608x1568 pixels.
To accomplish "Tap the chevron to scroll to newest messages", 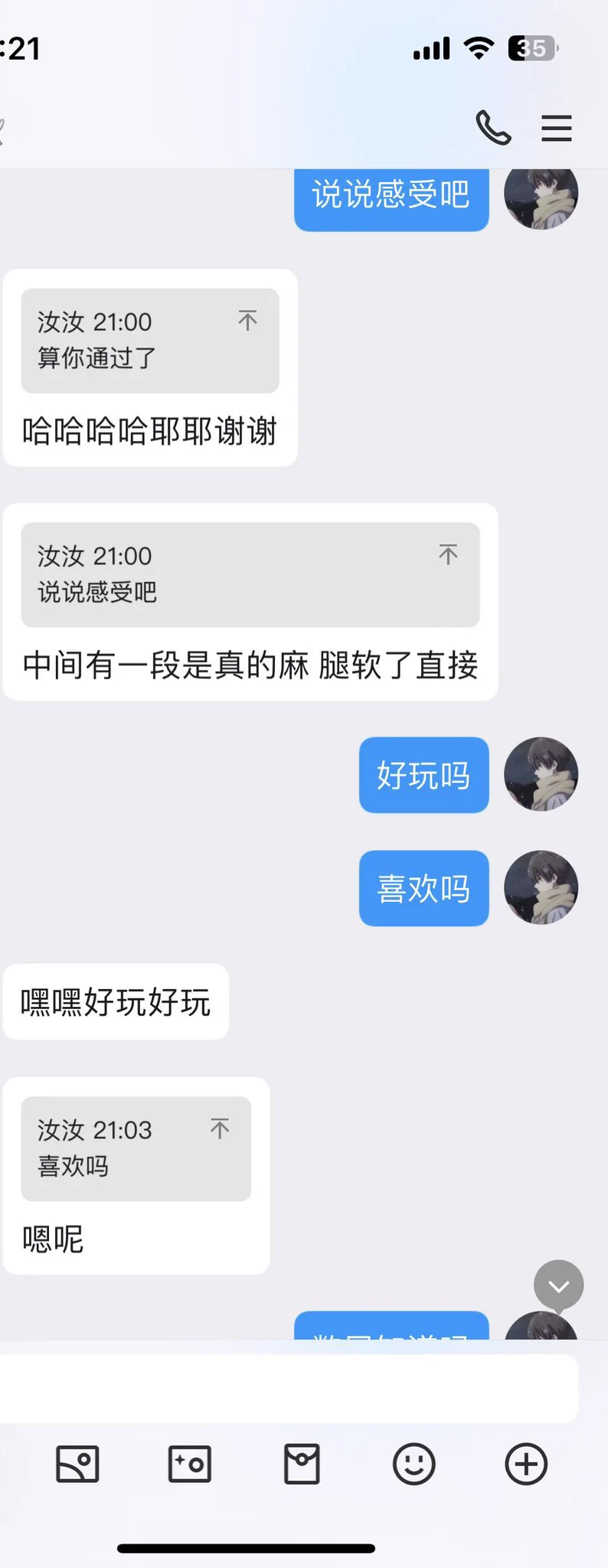I will 558,1285.
